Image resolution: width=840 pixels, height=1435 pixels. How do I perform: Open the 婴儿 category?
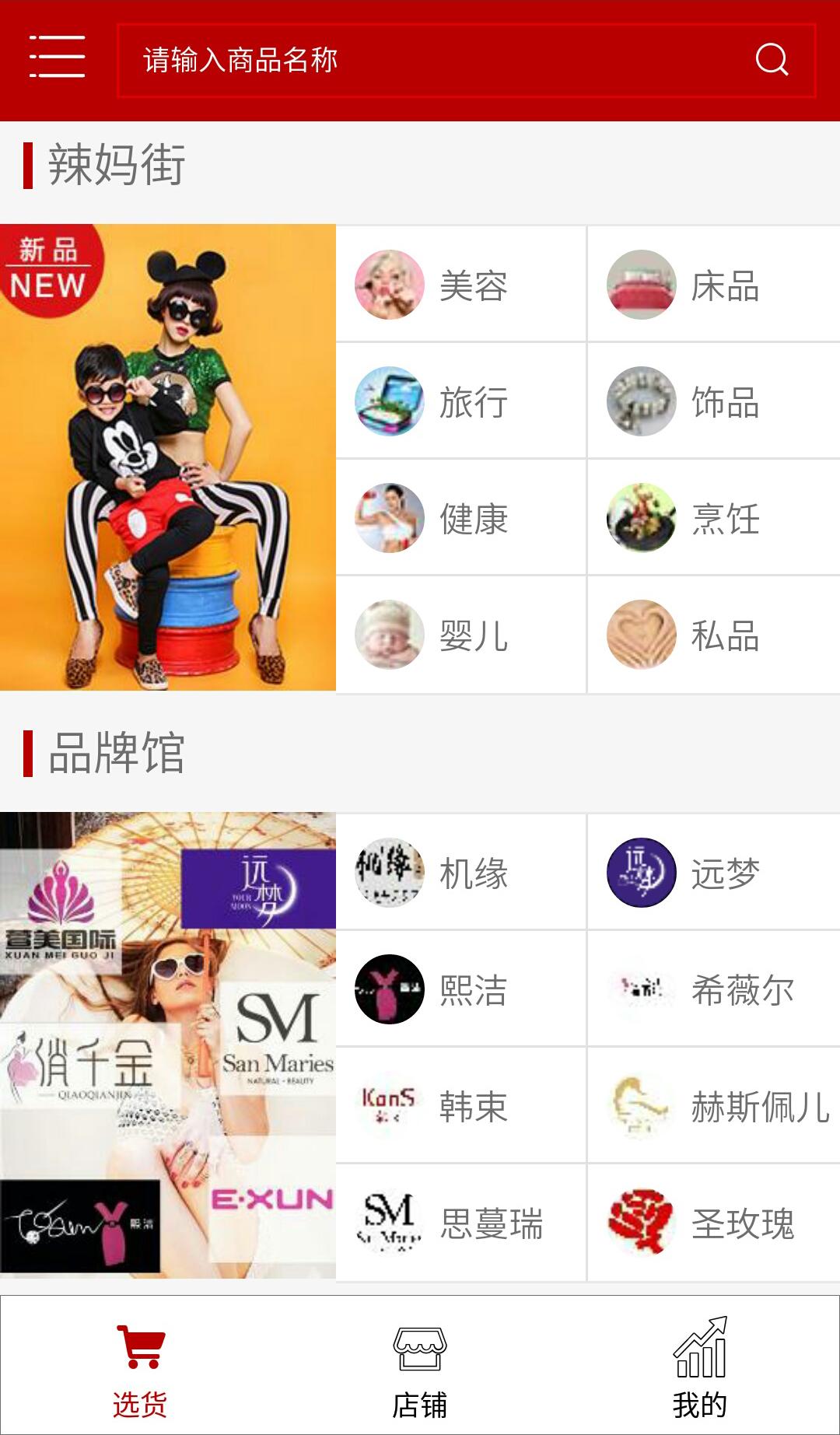coord(460,635)
